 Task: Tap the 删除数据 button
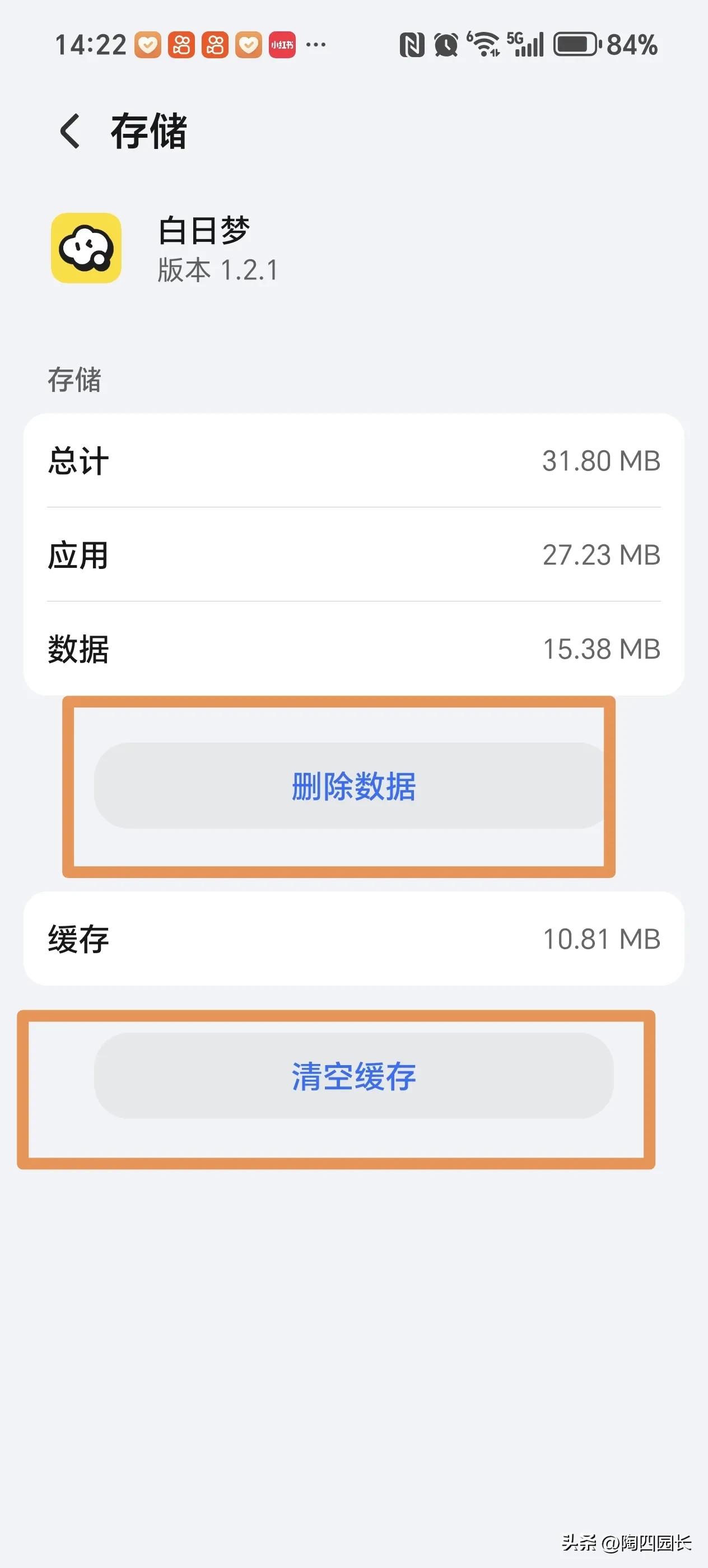pyautogui.click(x=353, y=786)
